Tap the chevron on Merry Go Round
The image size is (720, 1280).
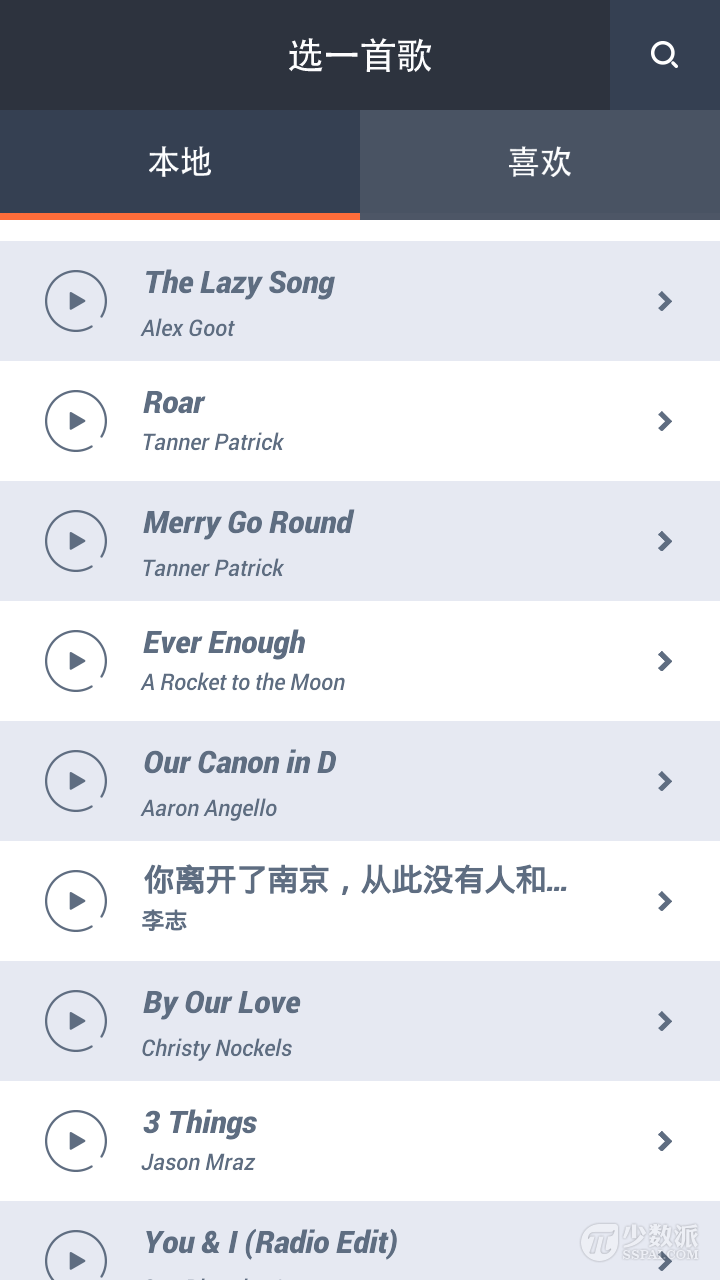tap(665, 541)
